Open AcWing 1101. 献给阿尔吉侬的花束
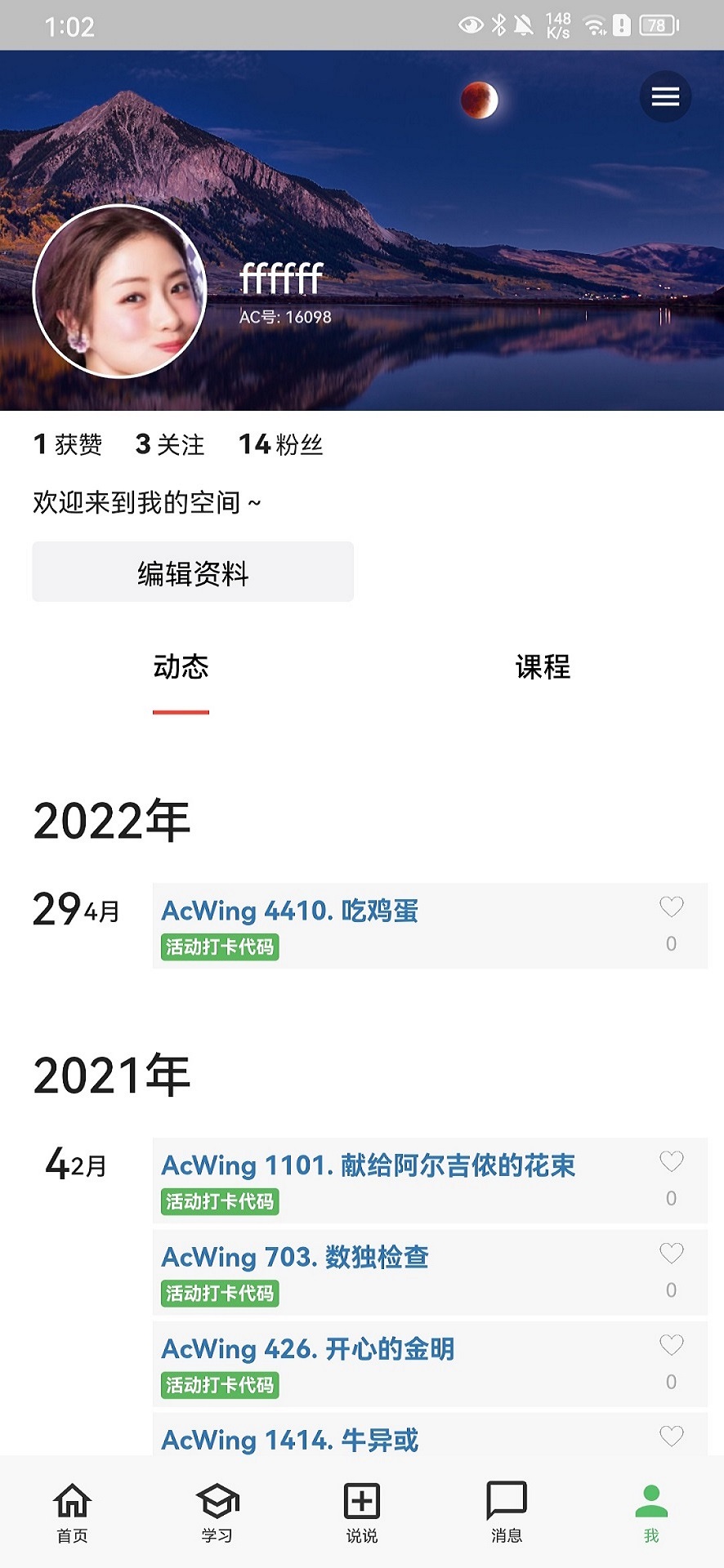 pos(369,1165)
